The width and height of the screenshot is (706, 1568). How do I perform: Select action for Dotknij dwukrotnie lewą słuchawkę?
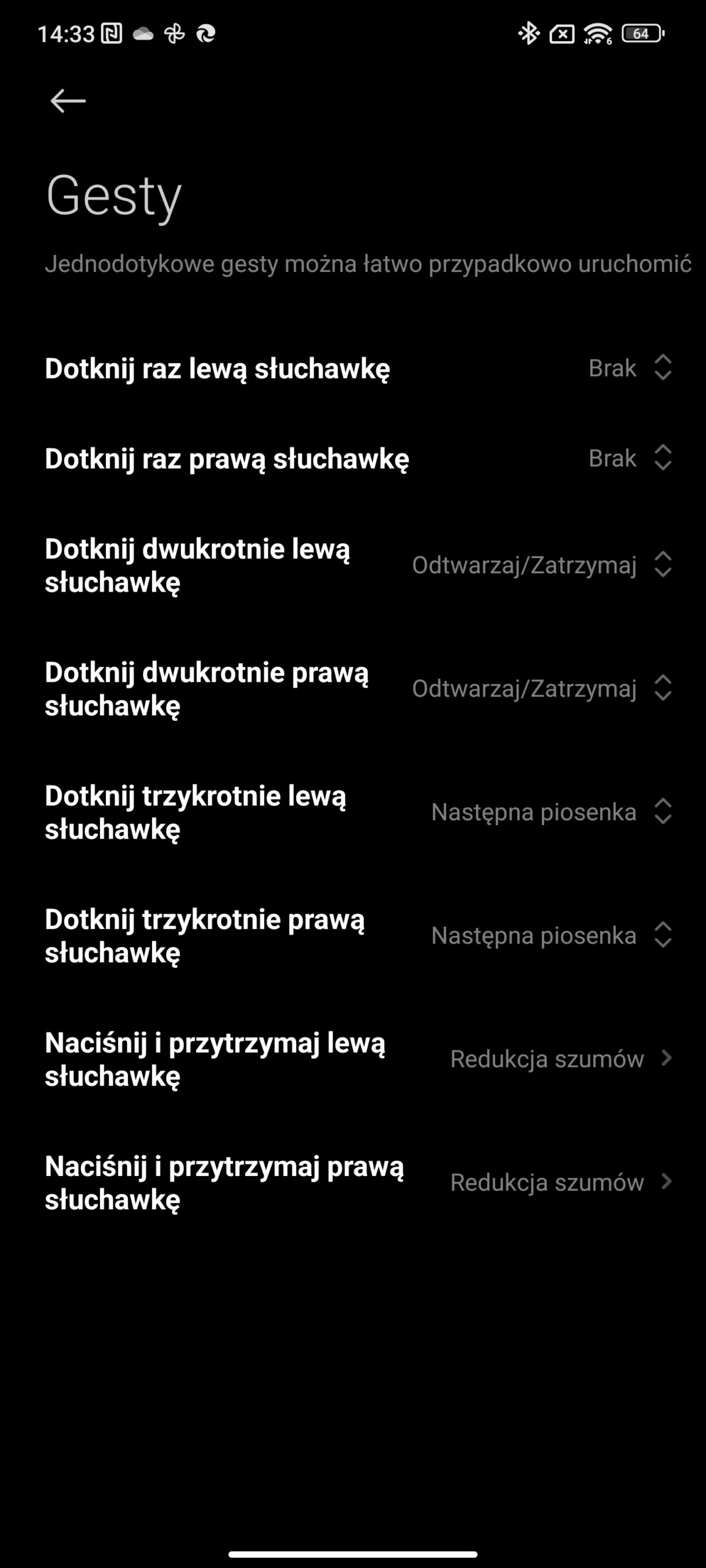tap(542, 565)
